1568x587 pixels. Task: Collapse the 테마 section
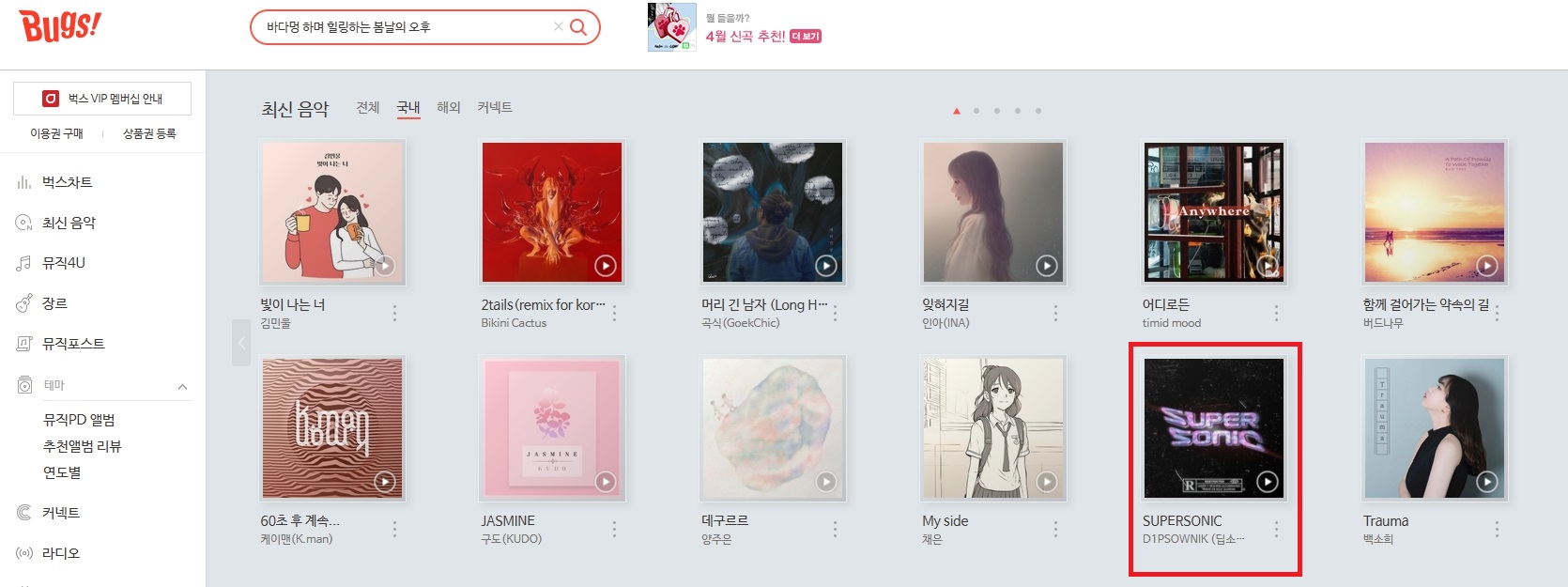point(182,386)
